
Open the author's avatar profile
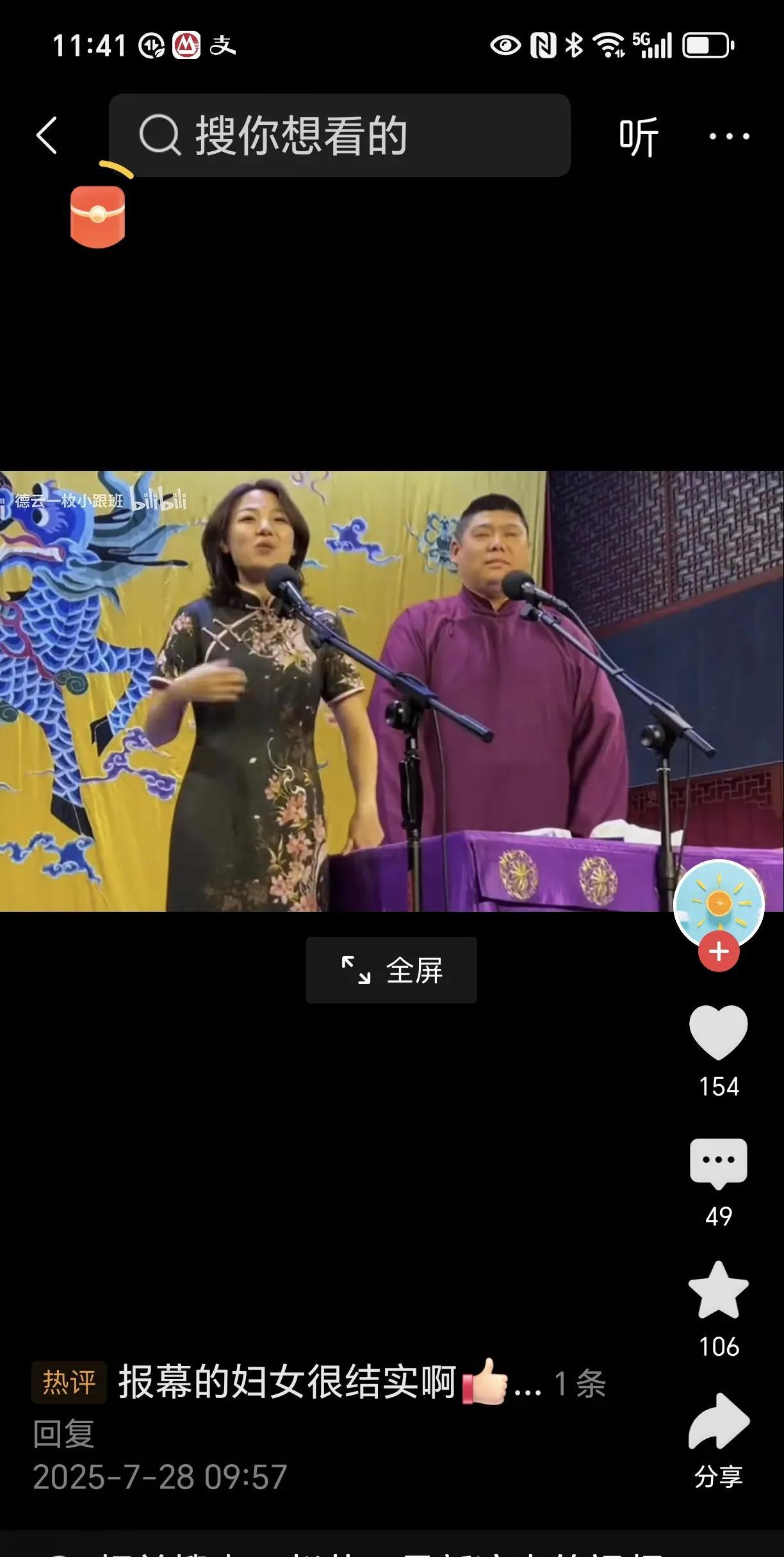[x=719, y=903]
